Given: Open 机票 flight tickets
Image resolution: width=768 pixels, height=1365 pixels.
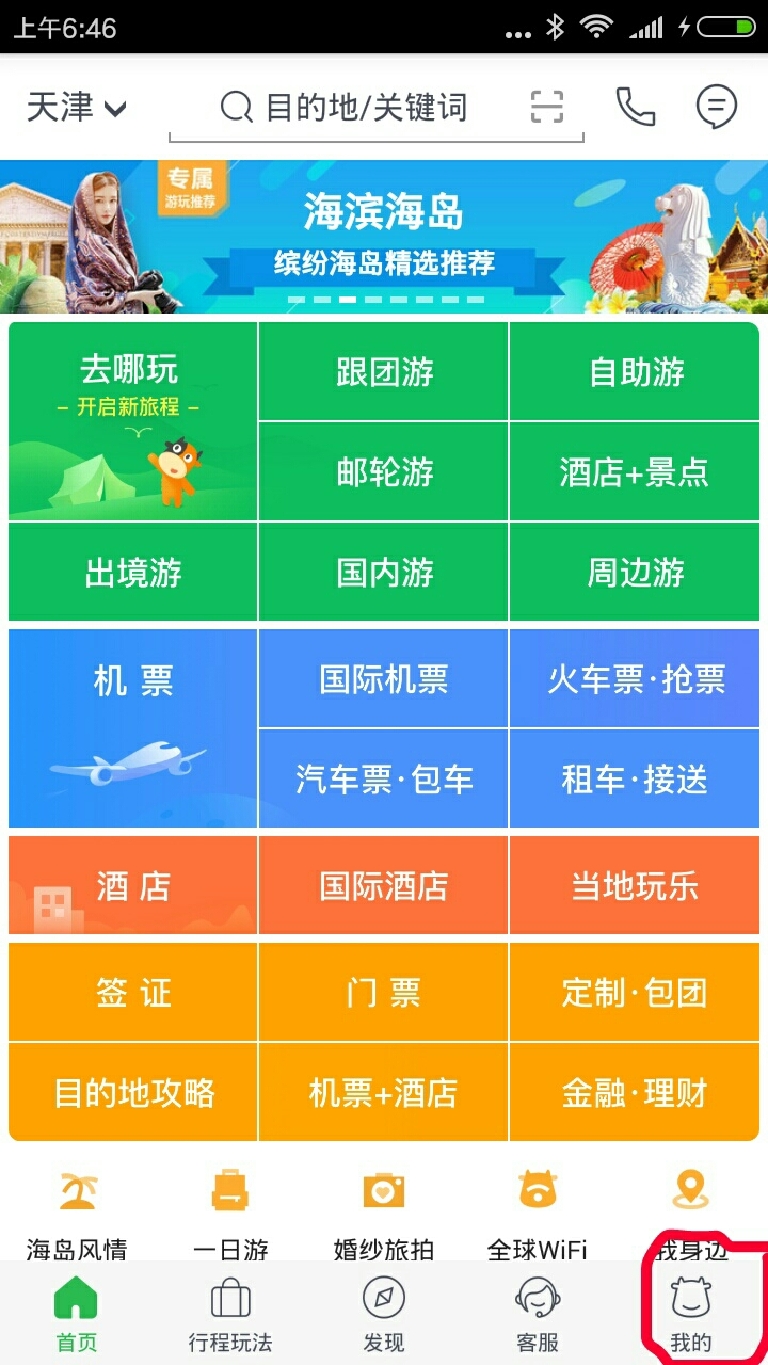Looking at the screenshot, I should click(132, 728).
